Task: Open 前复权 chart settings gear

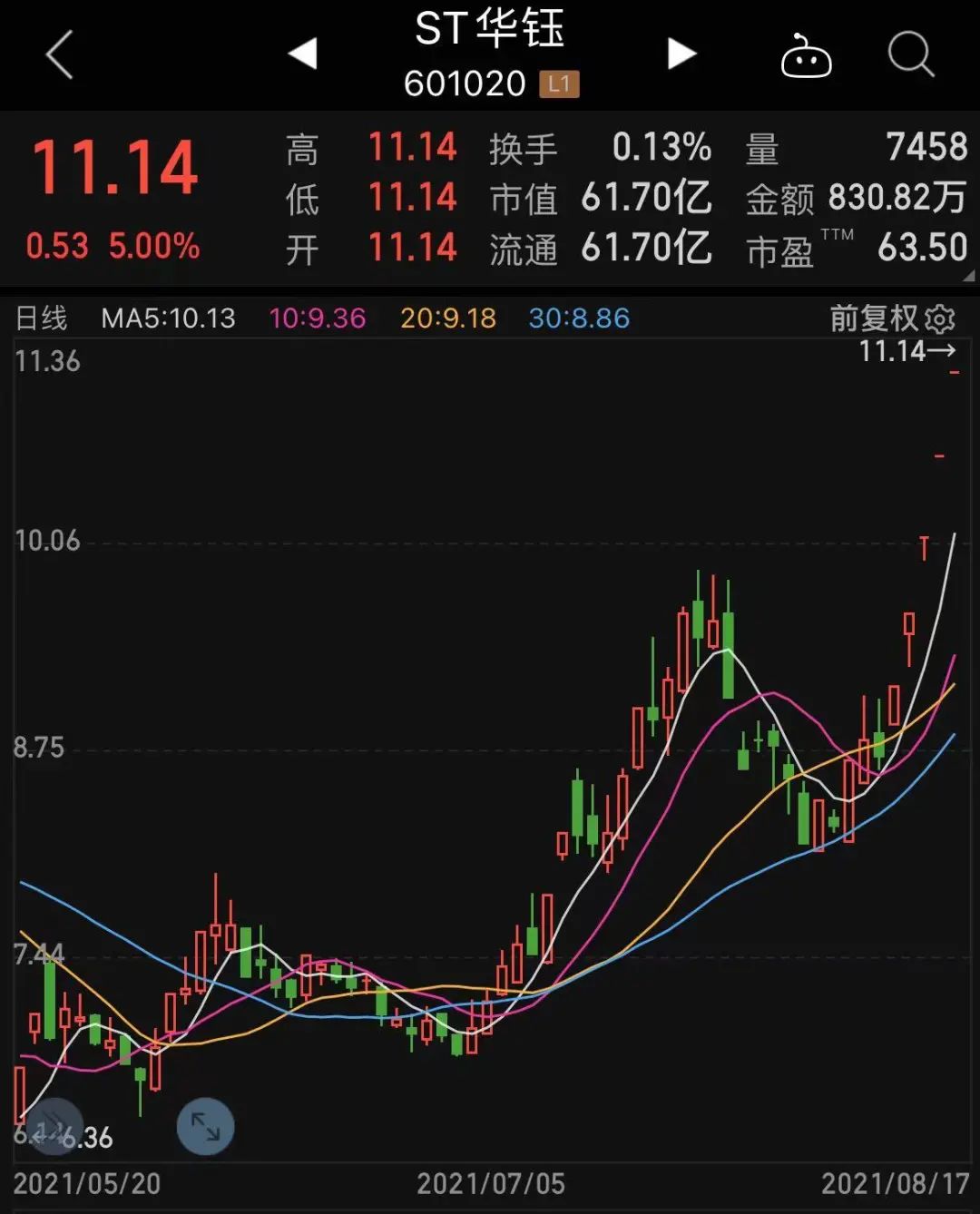Action: (x=941, y=319)
